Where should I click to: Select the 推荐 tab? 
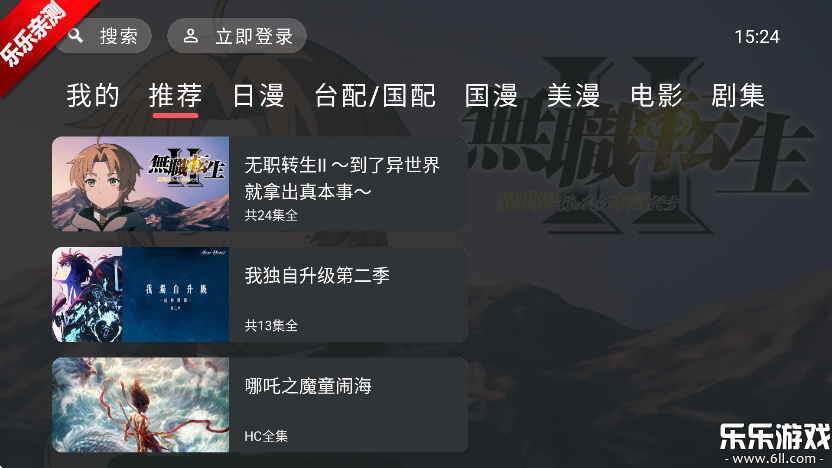(175, 96)
